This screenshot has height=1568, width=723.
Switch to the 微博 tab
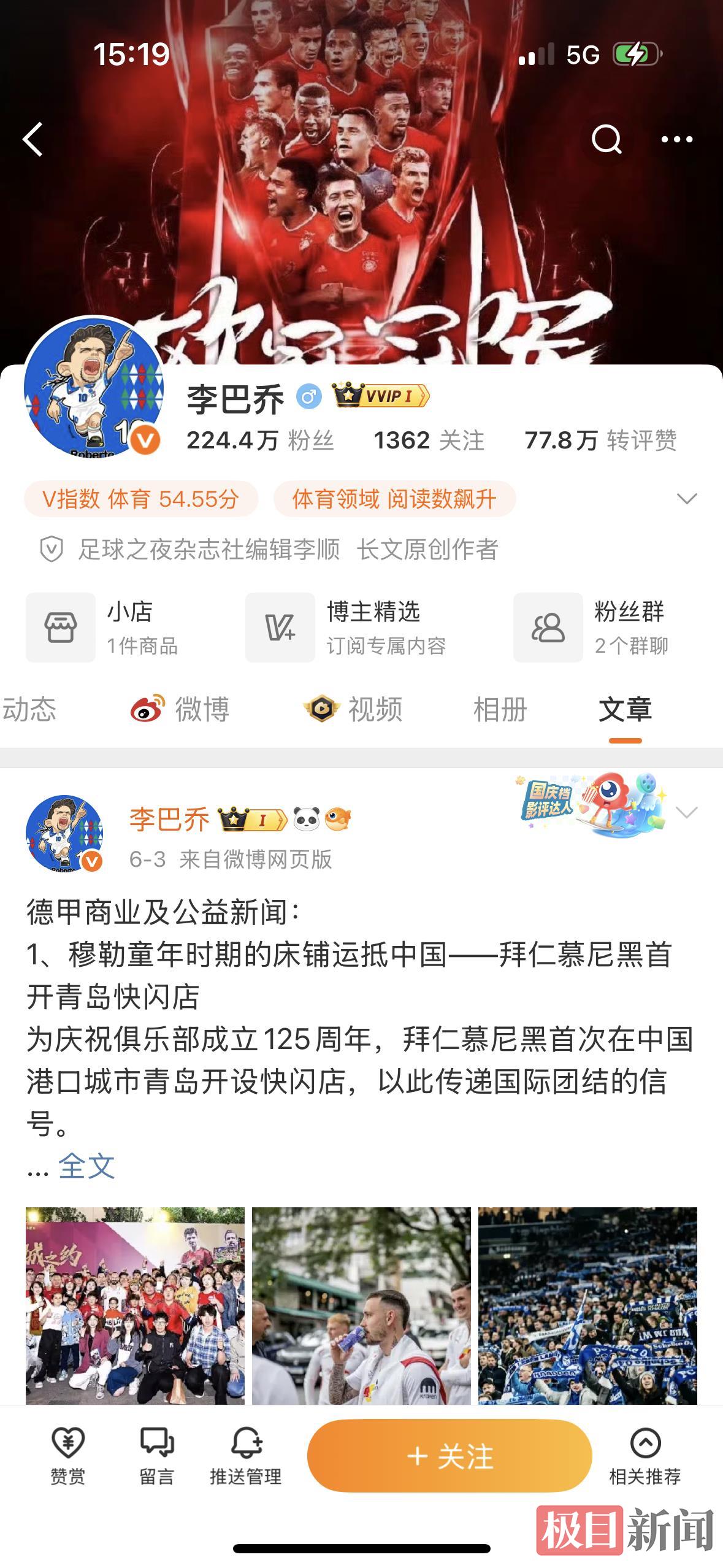coord(180,710)
